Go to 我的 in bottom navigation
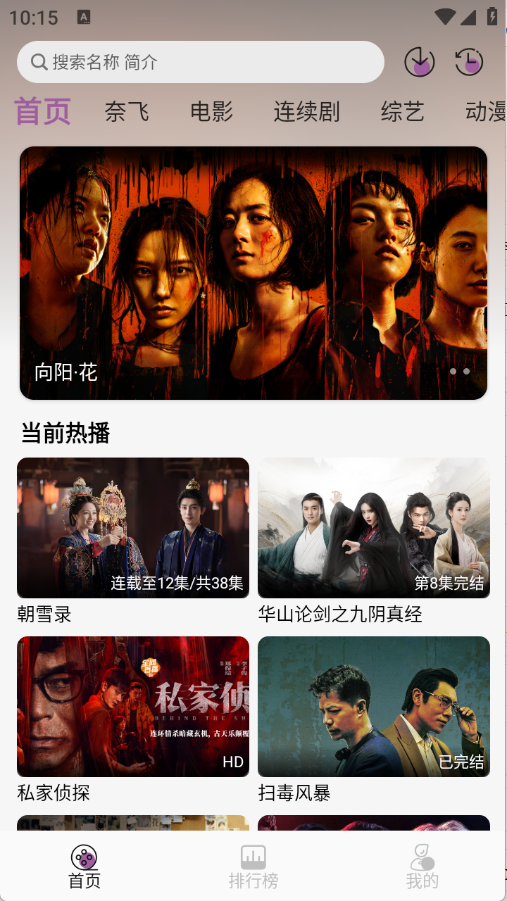The width and height of the screenshot is (507, 901). [x=422, y=867]
